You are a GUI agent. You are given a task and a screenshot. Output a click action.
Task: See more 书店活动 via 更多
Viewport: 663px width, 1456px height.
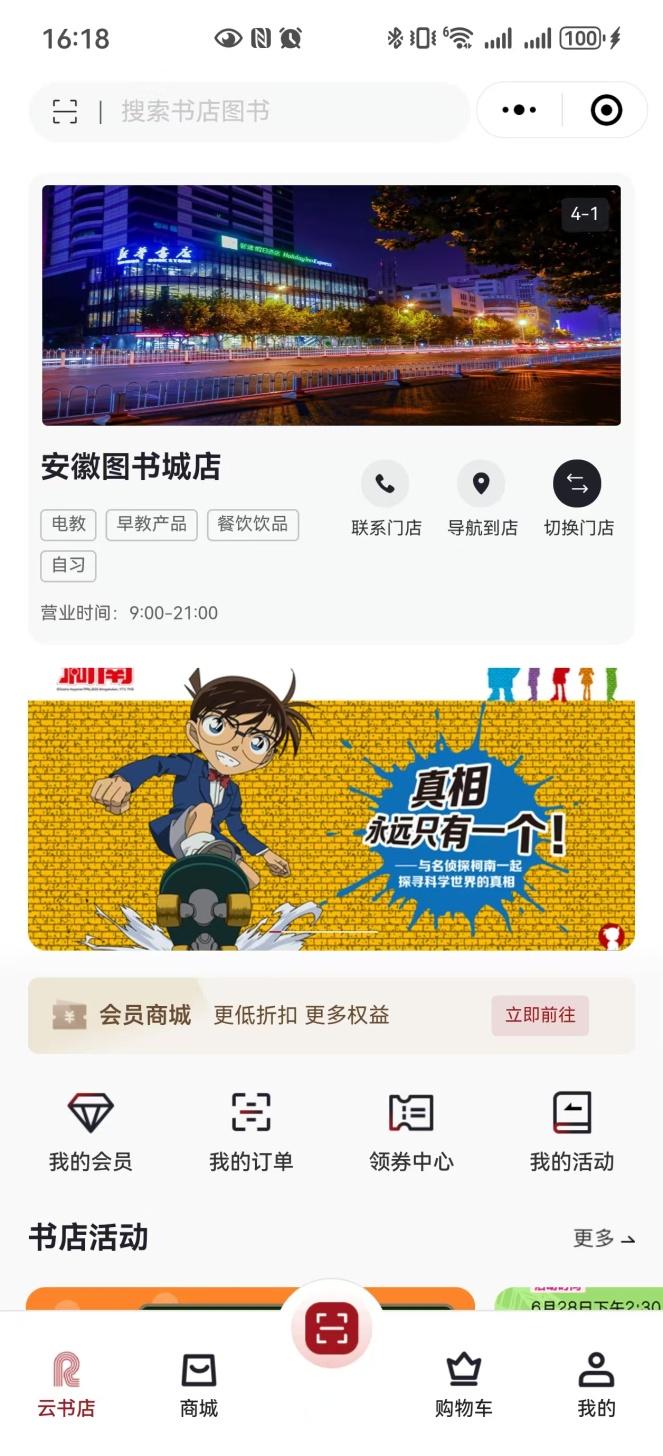coord(603,1238)
